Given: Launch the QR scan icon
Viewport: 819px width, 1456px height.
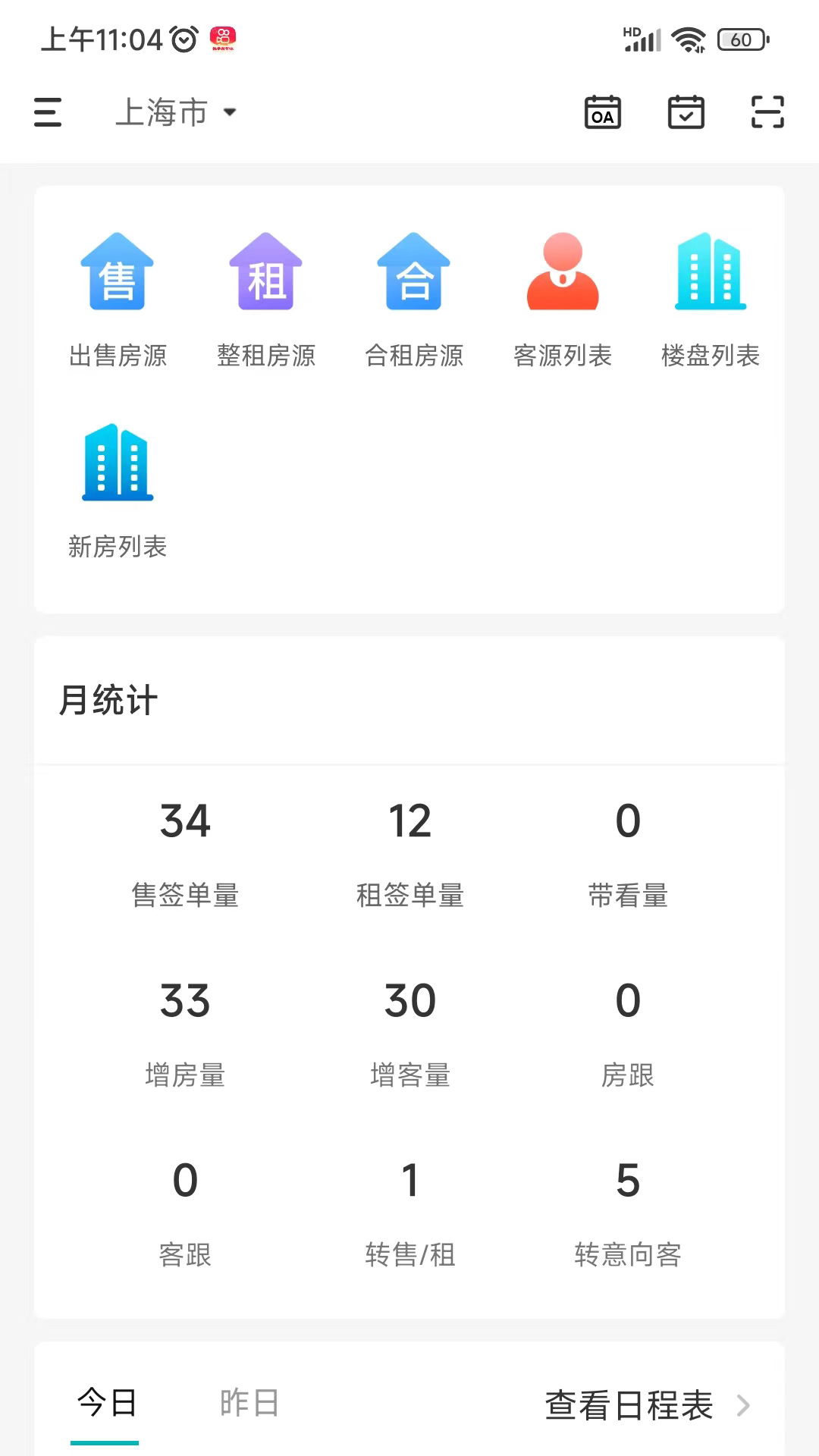Looking at the screenshot, I should tap(767, 112).
